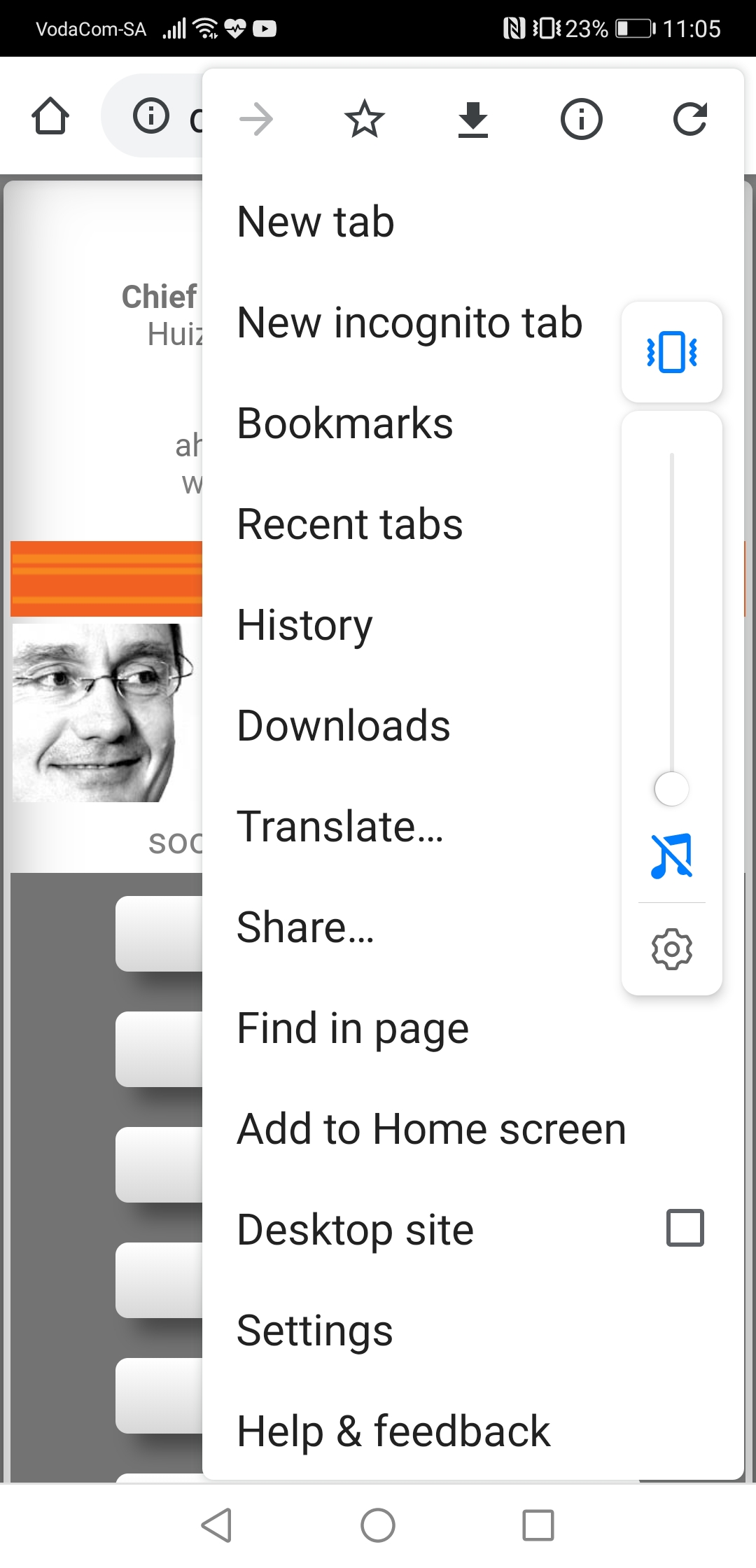This screenshot has width=756, height=1568.
Task: Tap the Chrome home button
Action: click(x=50, y=115)
